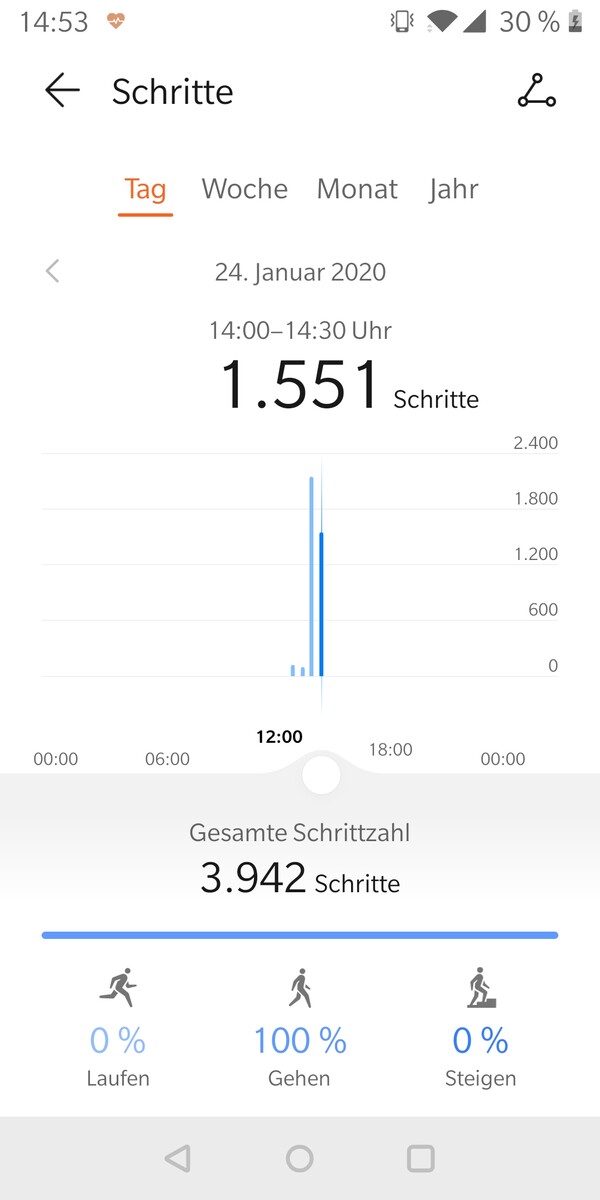The height and width of the screenshot is (1200, 600).
Task: Select the Tag tab
Action: pyautogui.click(x=145, y=189)
